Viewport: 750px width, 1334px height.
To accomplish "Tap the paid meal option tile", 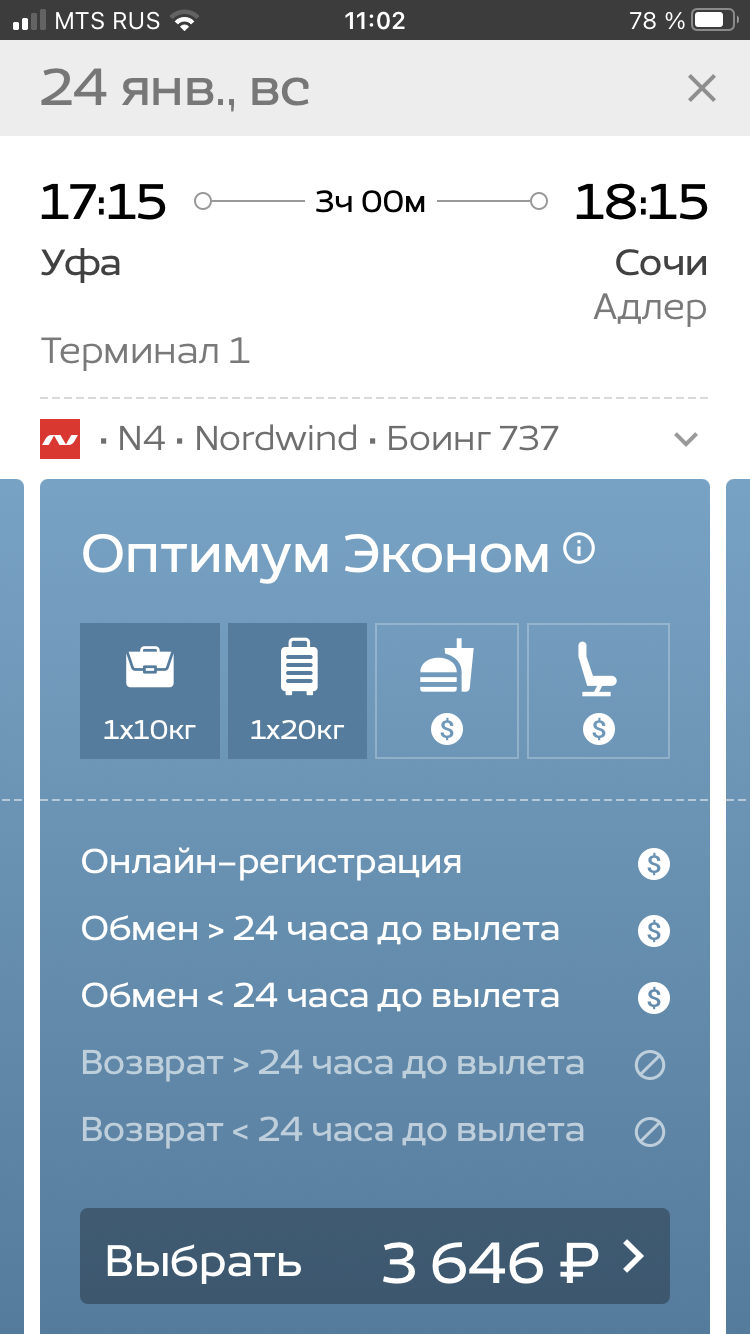I will click(x=447, y=691).
